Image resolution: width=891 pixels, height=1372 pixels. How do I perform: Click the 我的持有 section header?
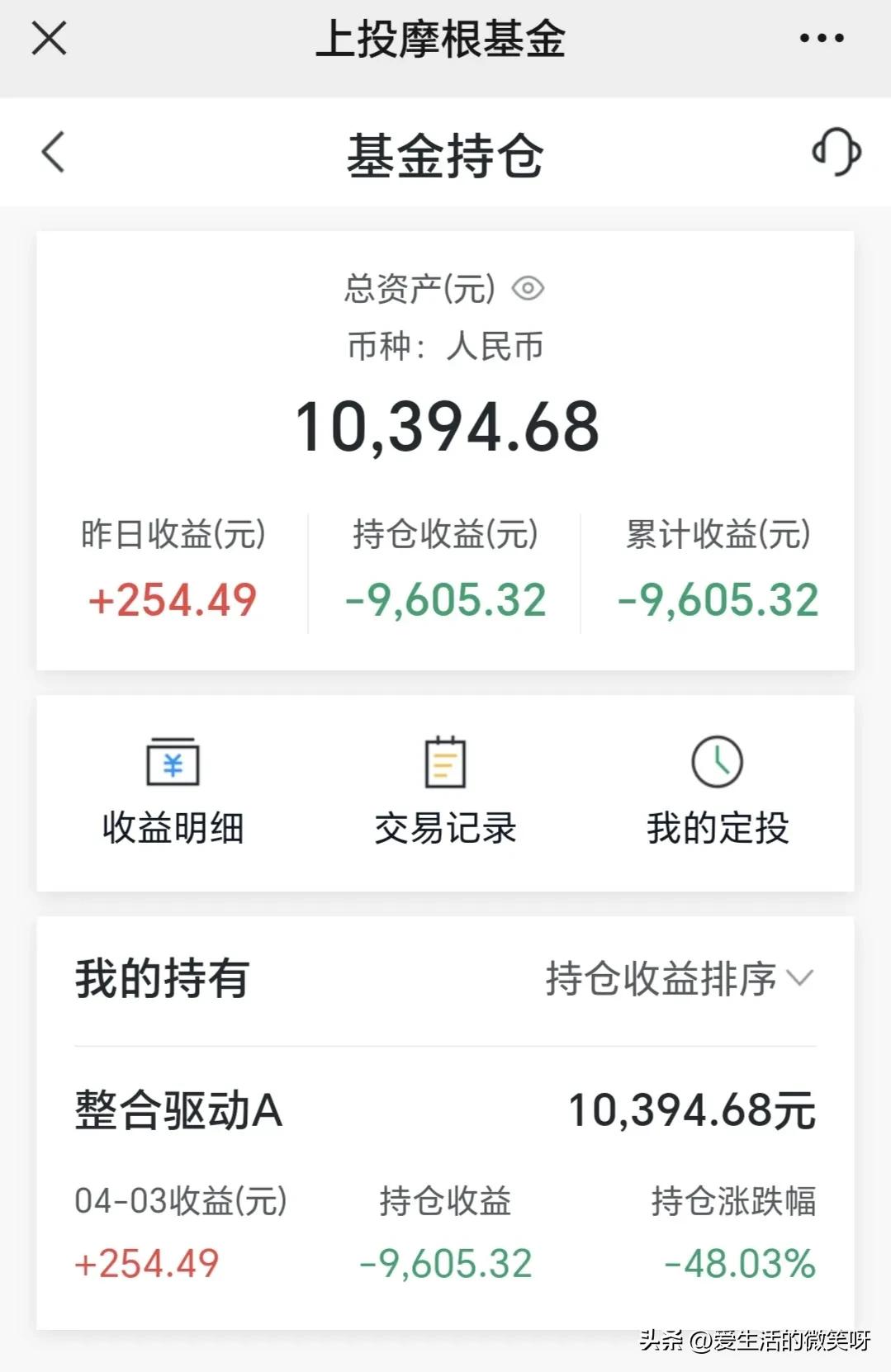click(162, 980)
